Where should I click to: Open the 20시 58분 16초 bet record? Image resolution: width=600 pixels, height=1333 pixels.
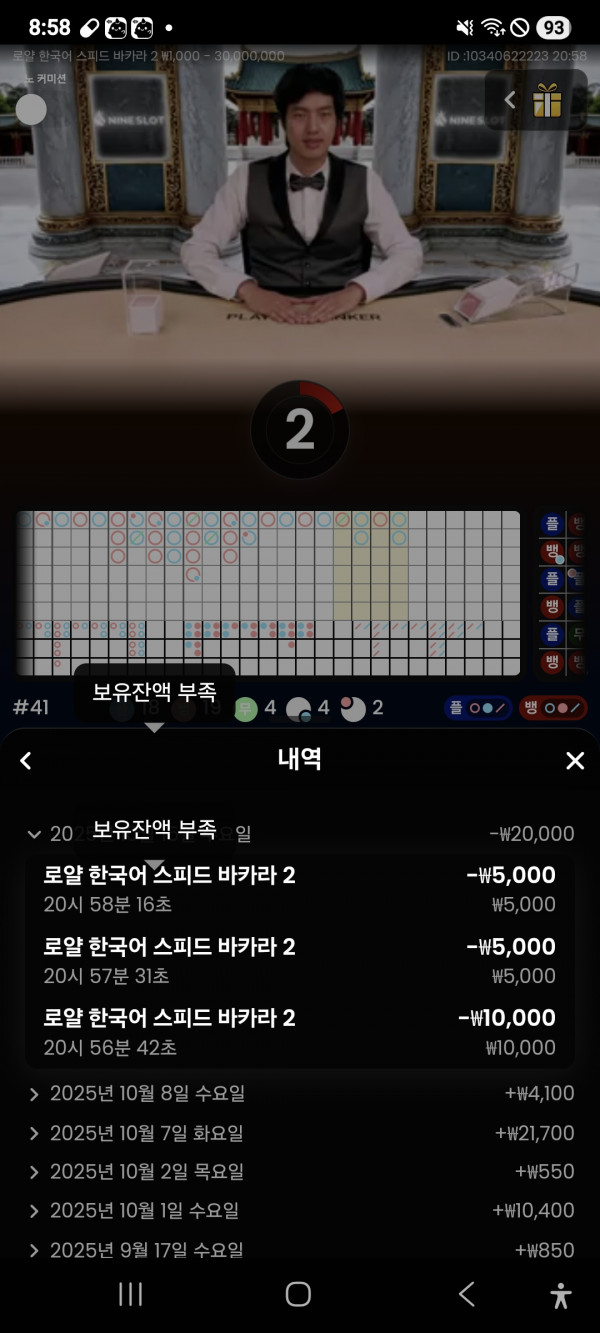300,889
